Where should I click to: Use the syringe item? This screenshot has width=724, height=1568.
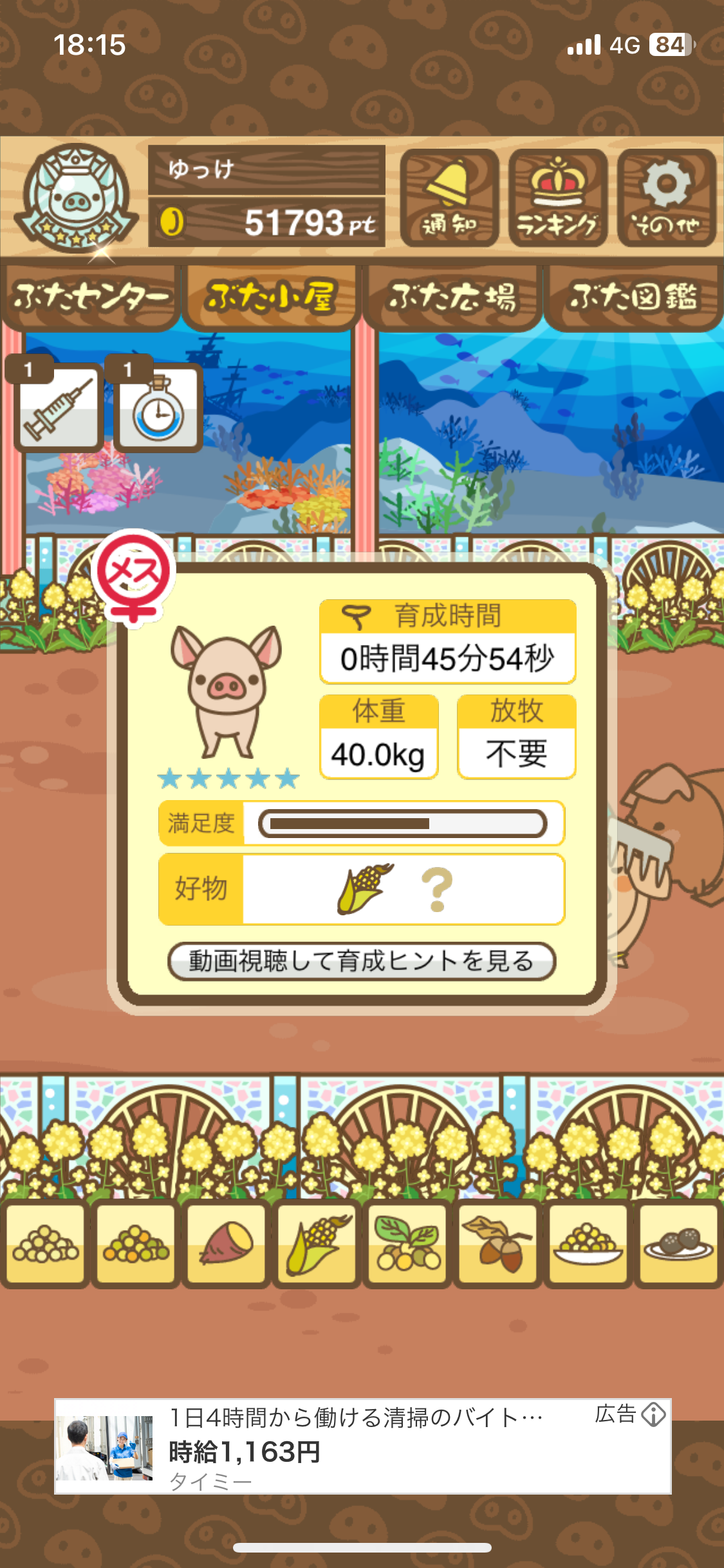pyautogui.click(x=59, y=407)
